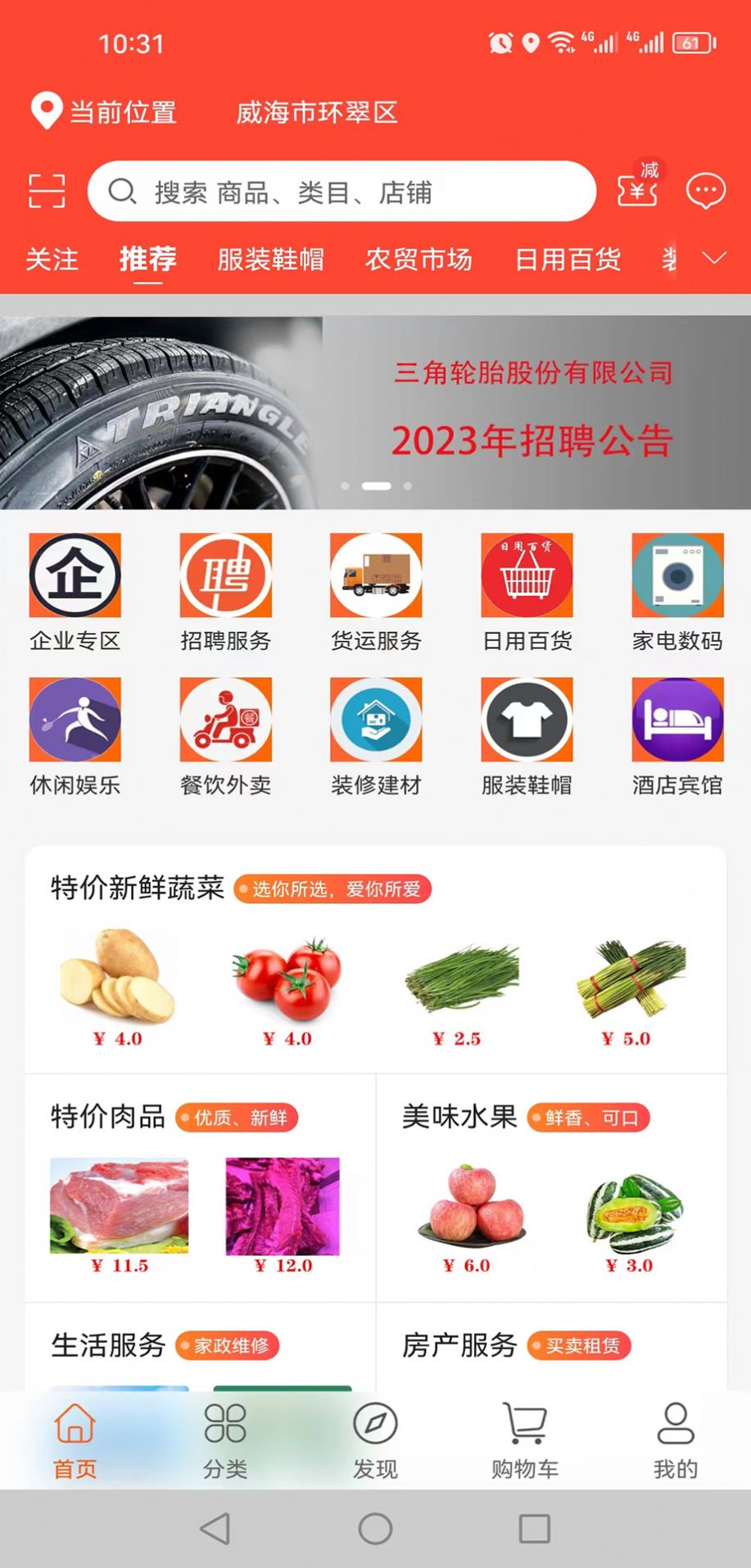The width and height of the screenshot is (751, 1568).
Task: Select the 餐饮外卖 food delivery icon
Action: click(225, 719)
